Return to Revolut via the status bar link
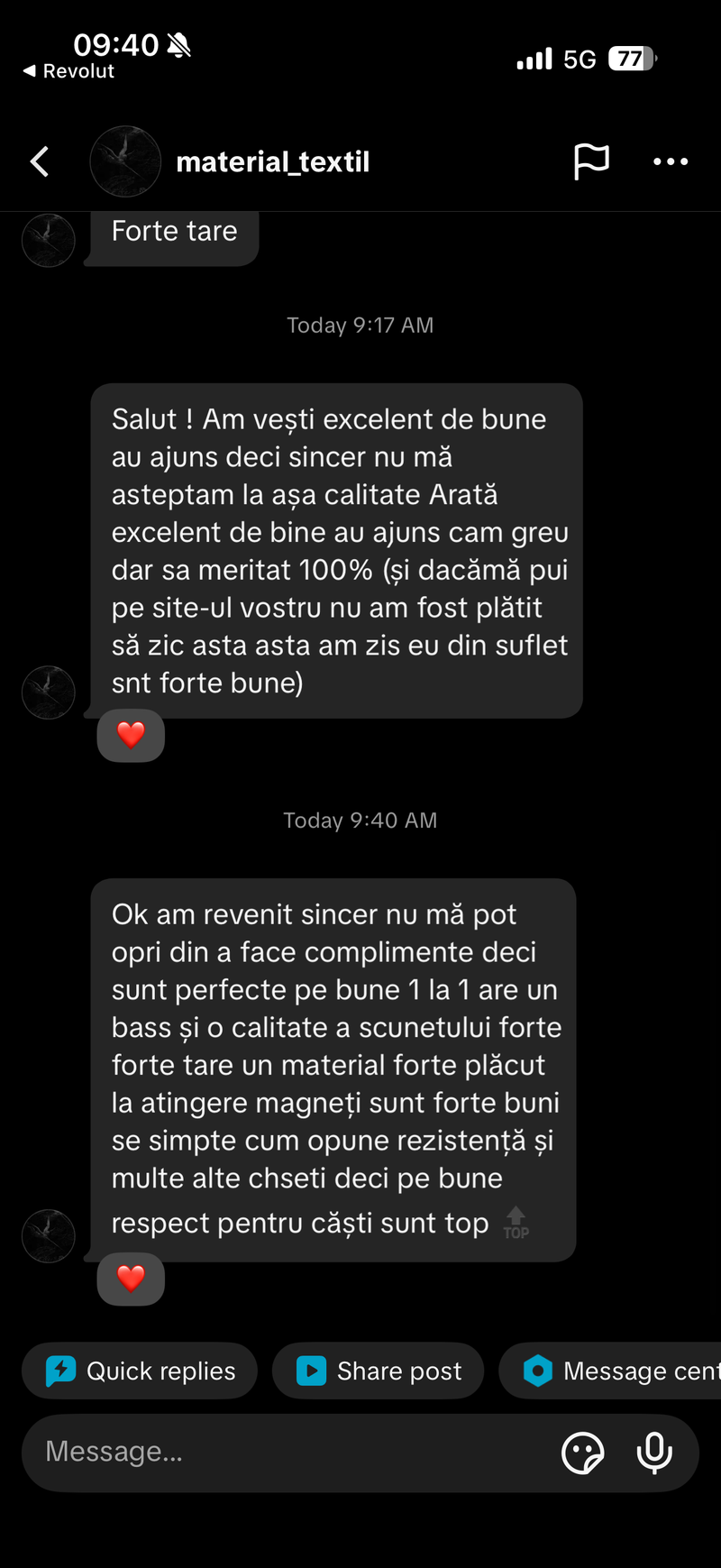Image resolution: width=721 pixels, height=1568 pixels. coord(68,71)
